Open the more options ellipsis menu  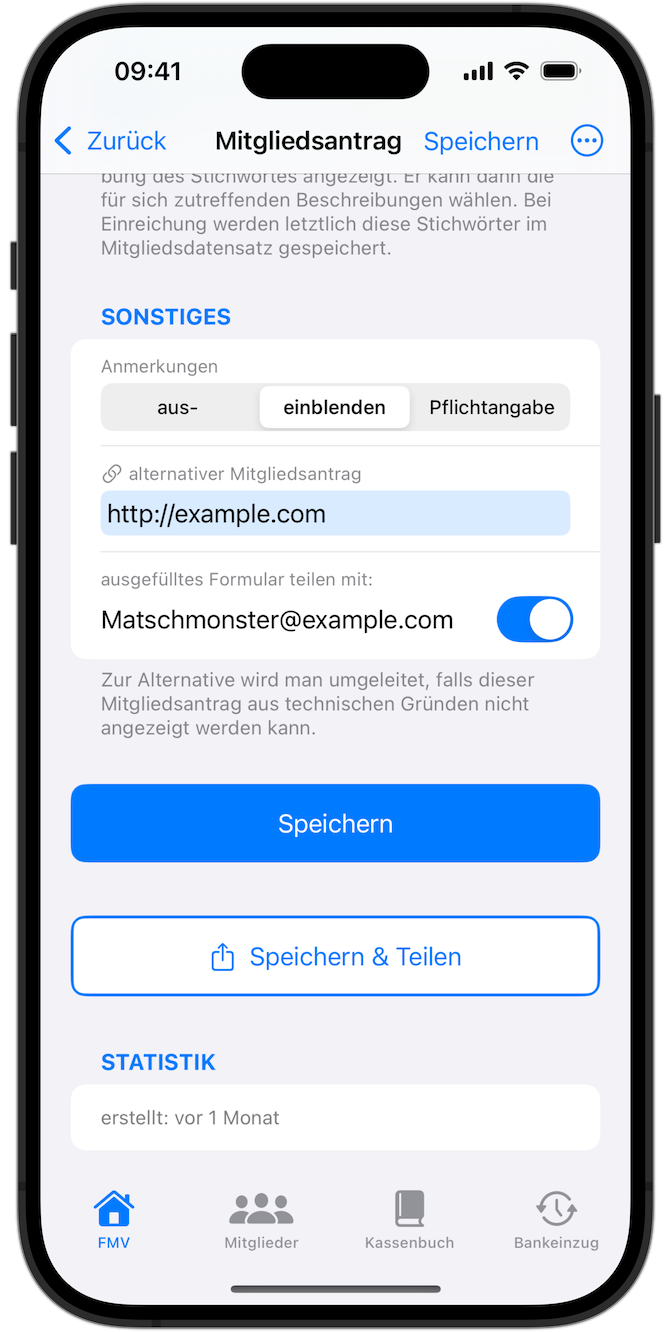[x=587, y=141]
